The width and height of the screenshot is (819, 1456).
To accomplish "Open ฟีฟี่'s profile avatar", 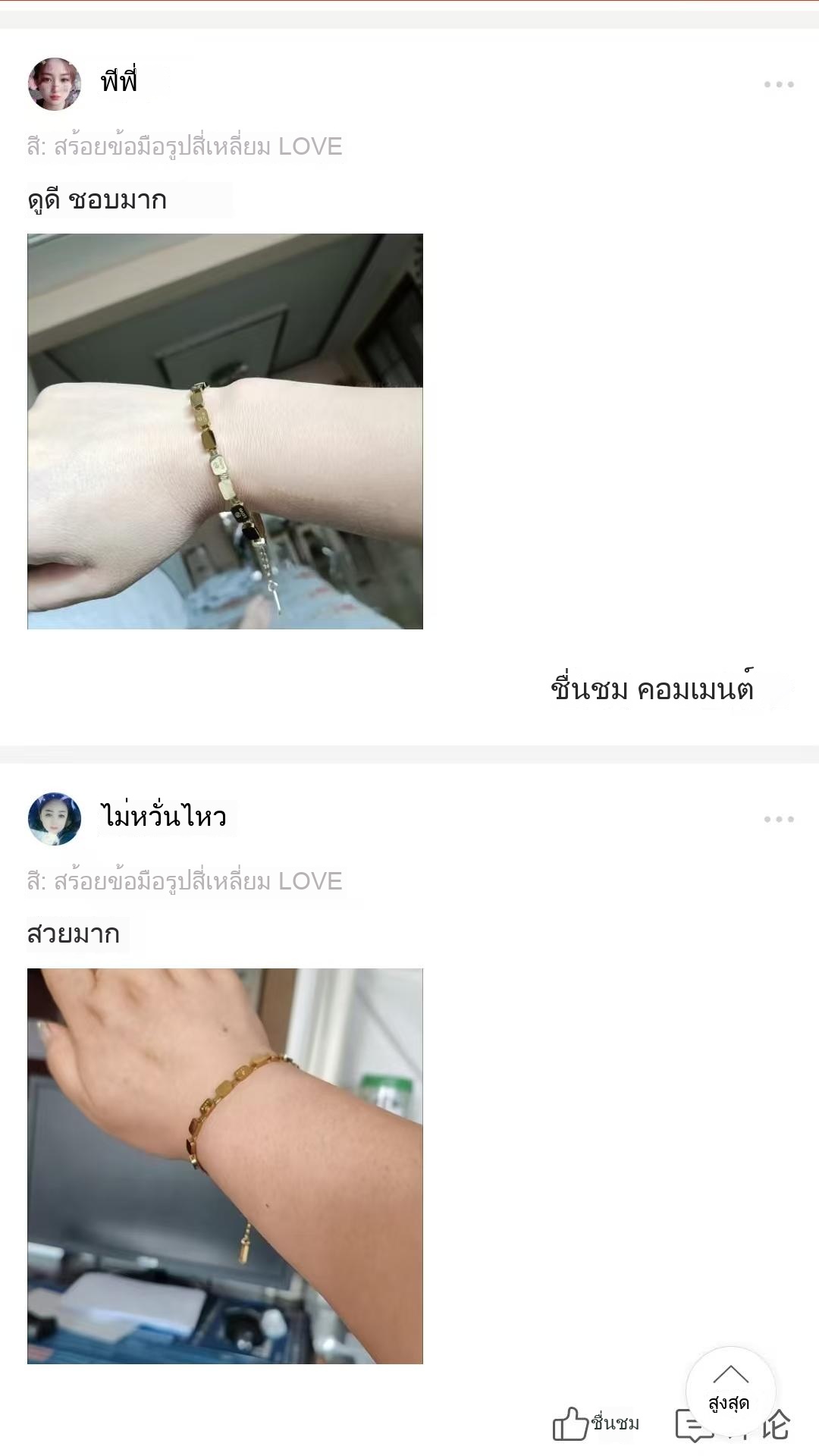I will point(55,84).
